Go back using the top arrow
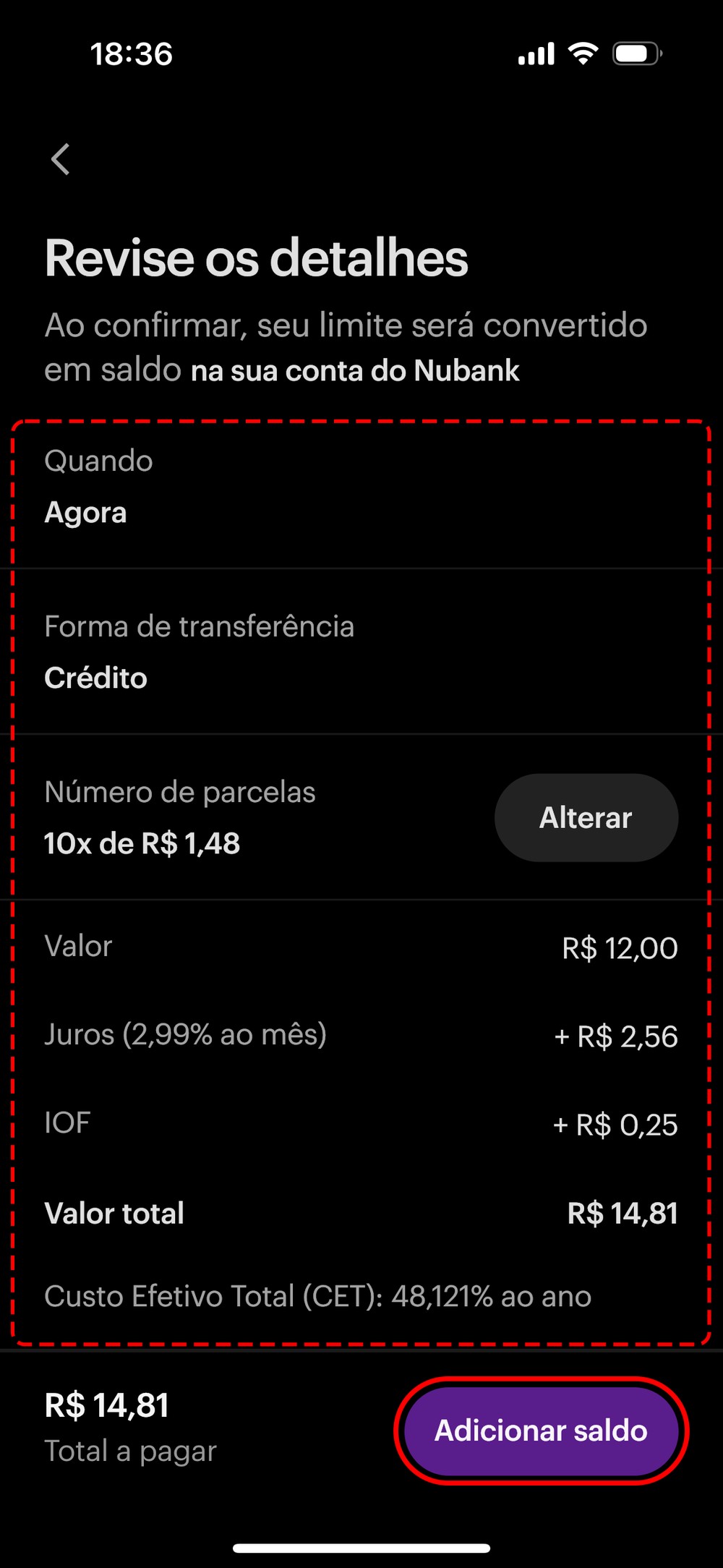 click(x=61, y=159)
